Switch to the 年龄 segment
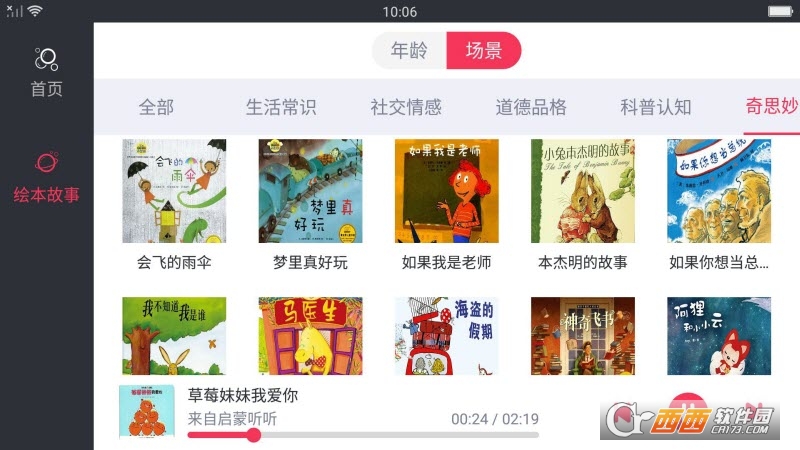This screenshot has width=800, height=450. point(408,51)
